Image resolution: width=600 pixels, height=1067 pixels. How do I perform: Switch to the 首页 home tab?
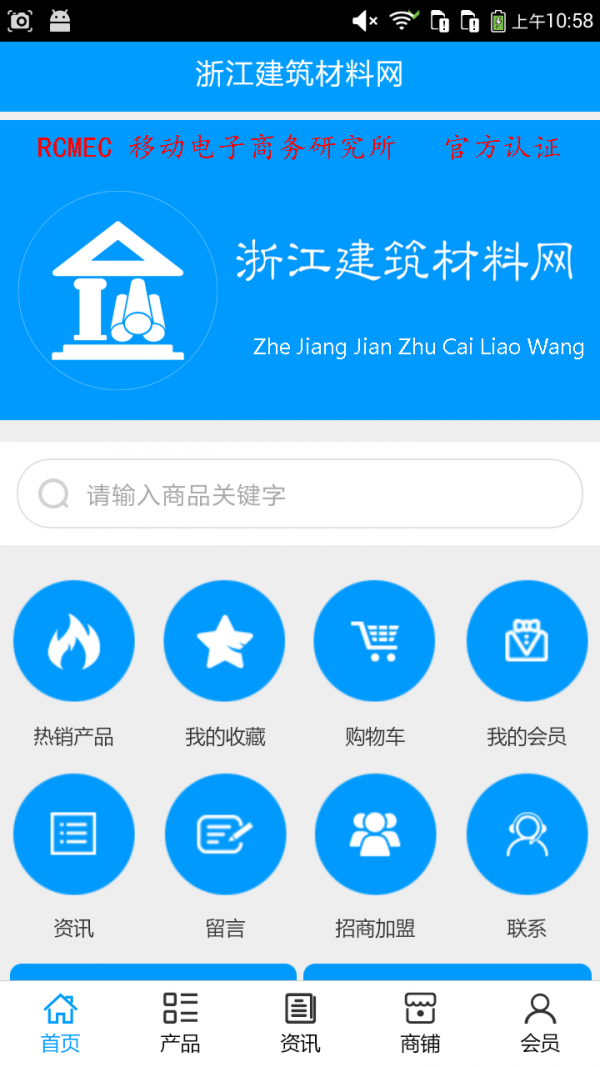tap(60, 1023)
